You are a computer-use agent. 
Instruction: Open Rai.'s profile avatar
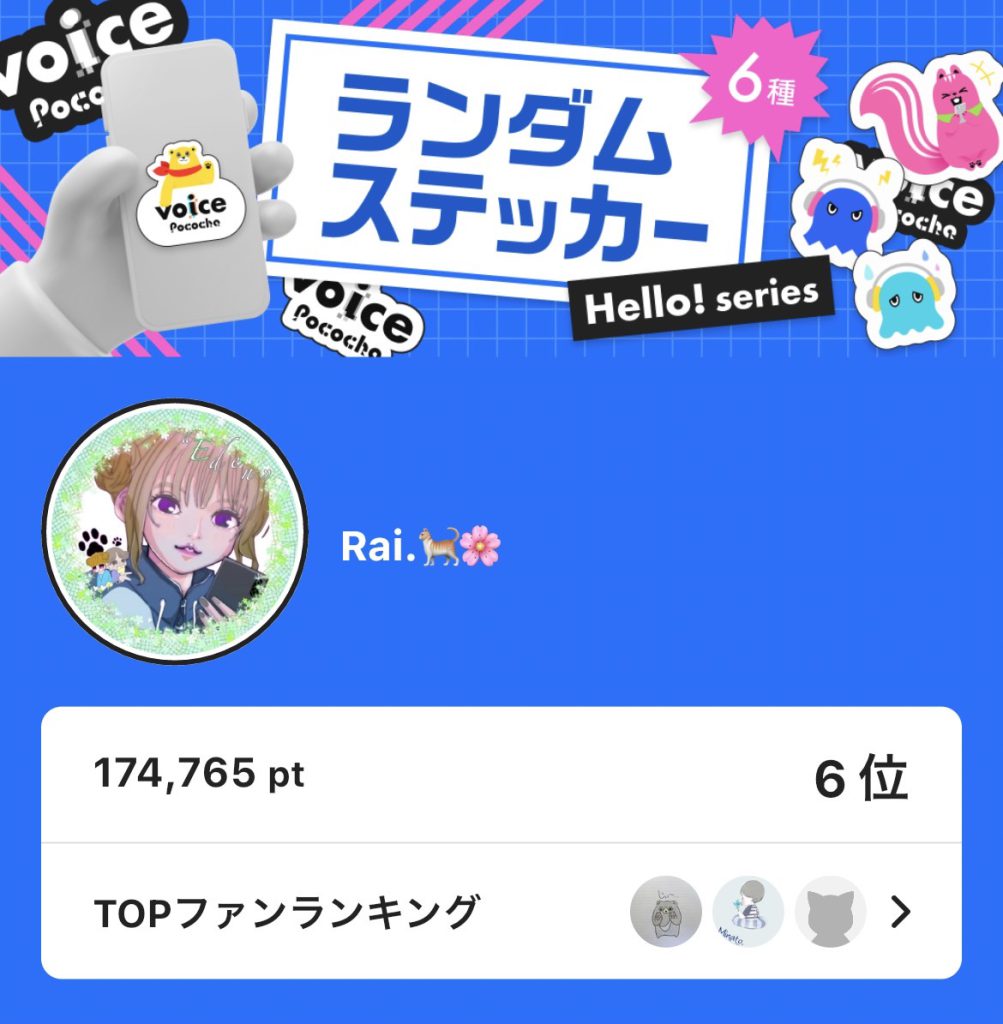[x=175, y=531]
